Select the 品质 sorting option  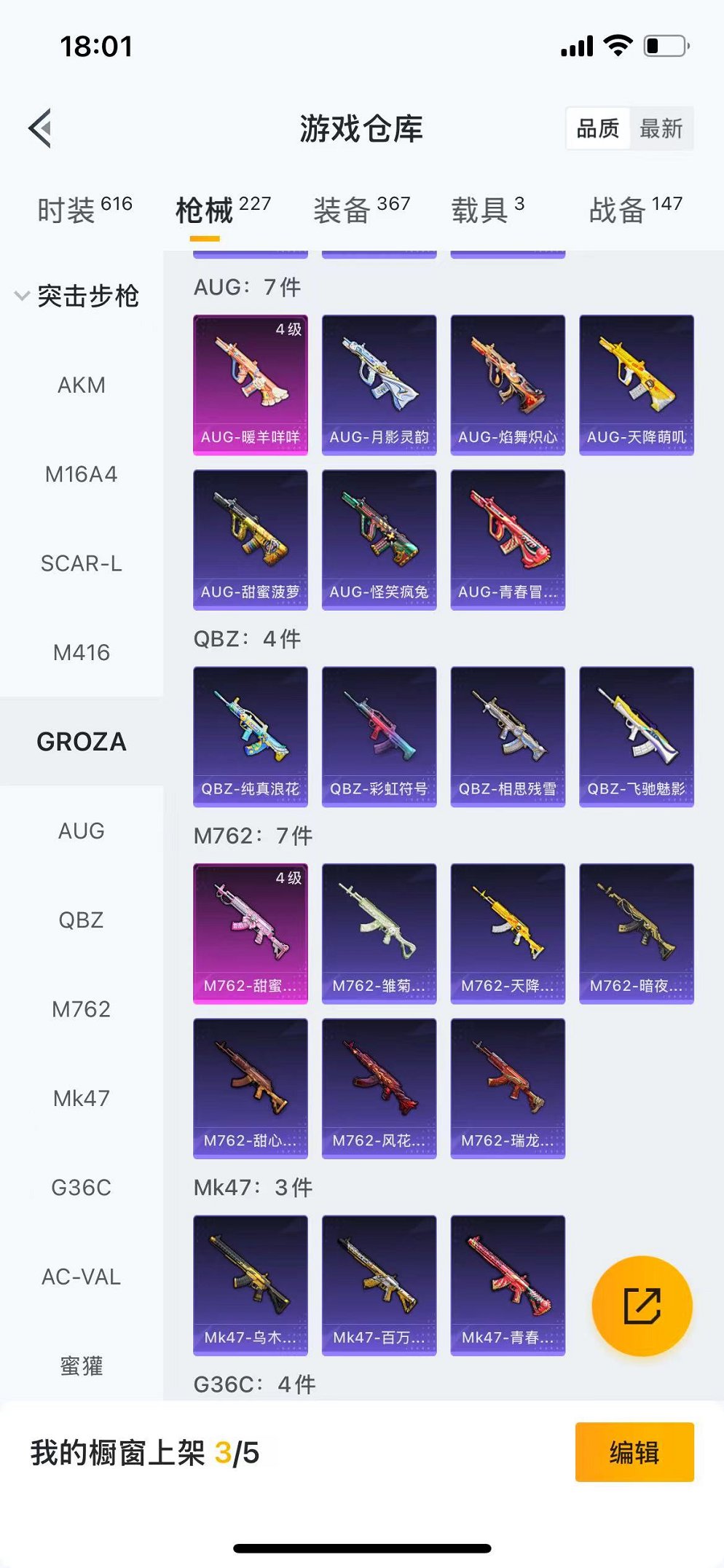tap(597, 129)
